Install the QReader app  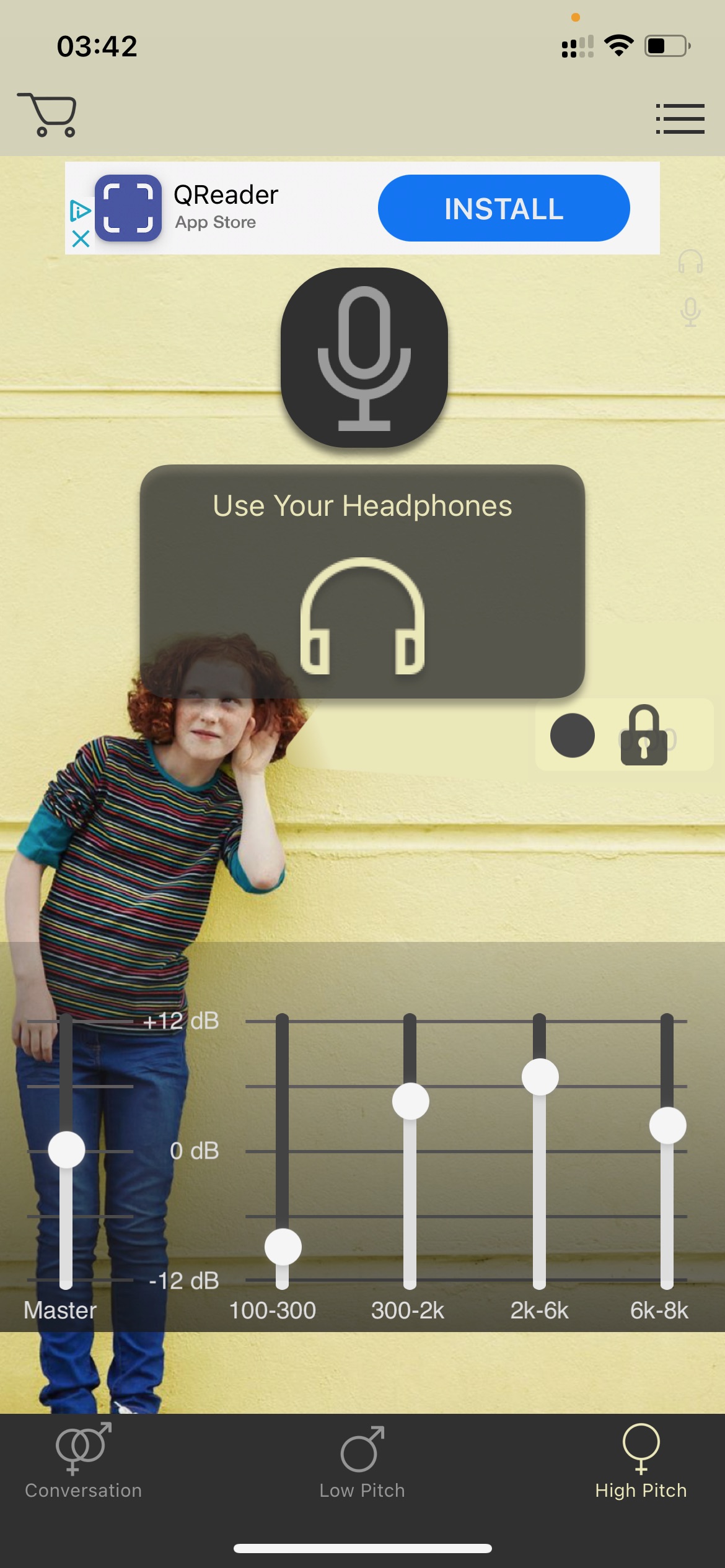click(504, 208)
